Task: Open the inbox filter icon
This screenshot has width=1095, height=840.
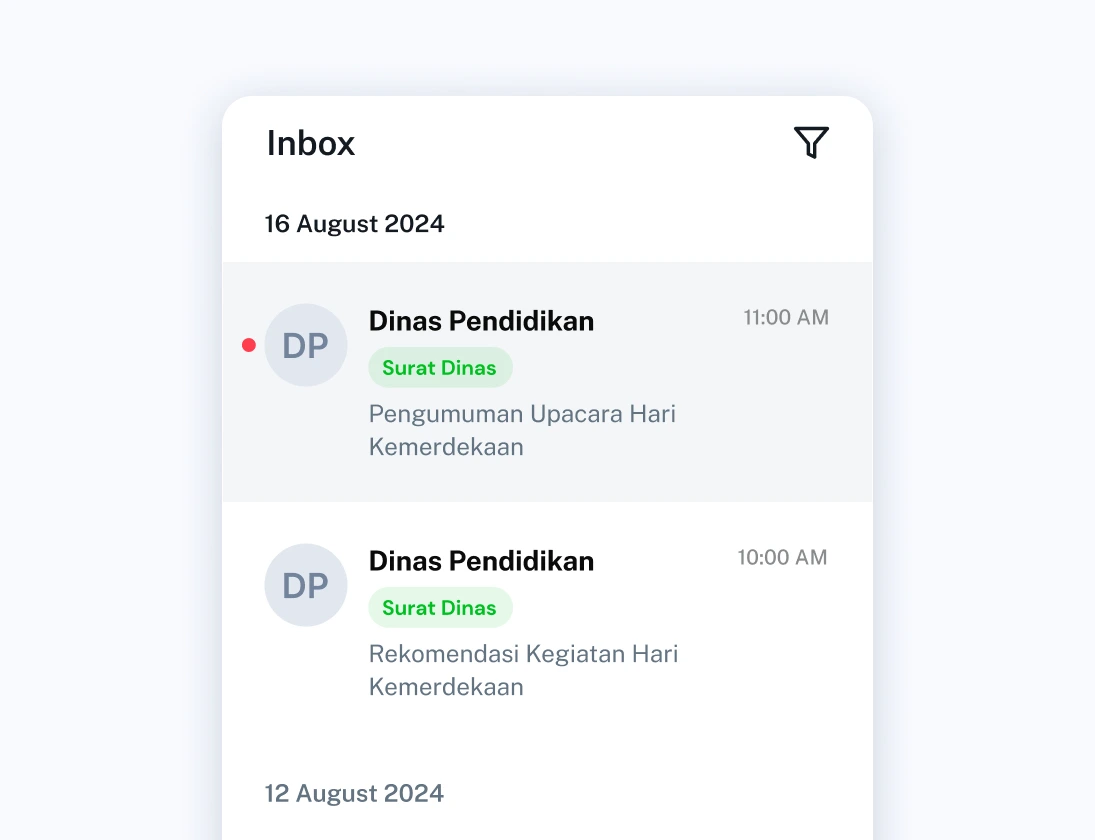Action: point(811,143)
